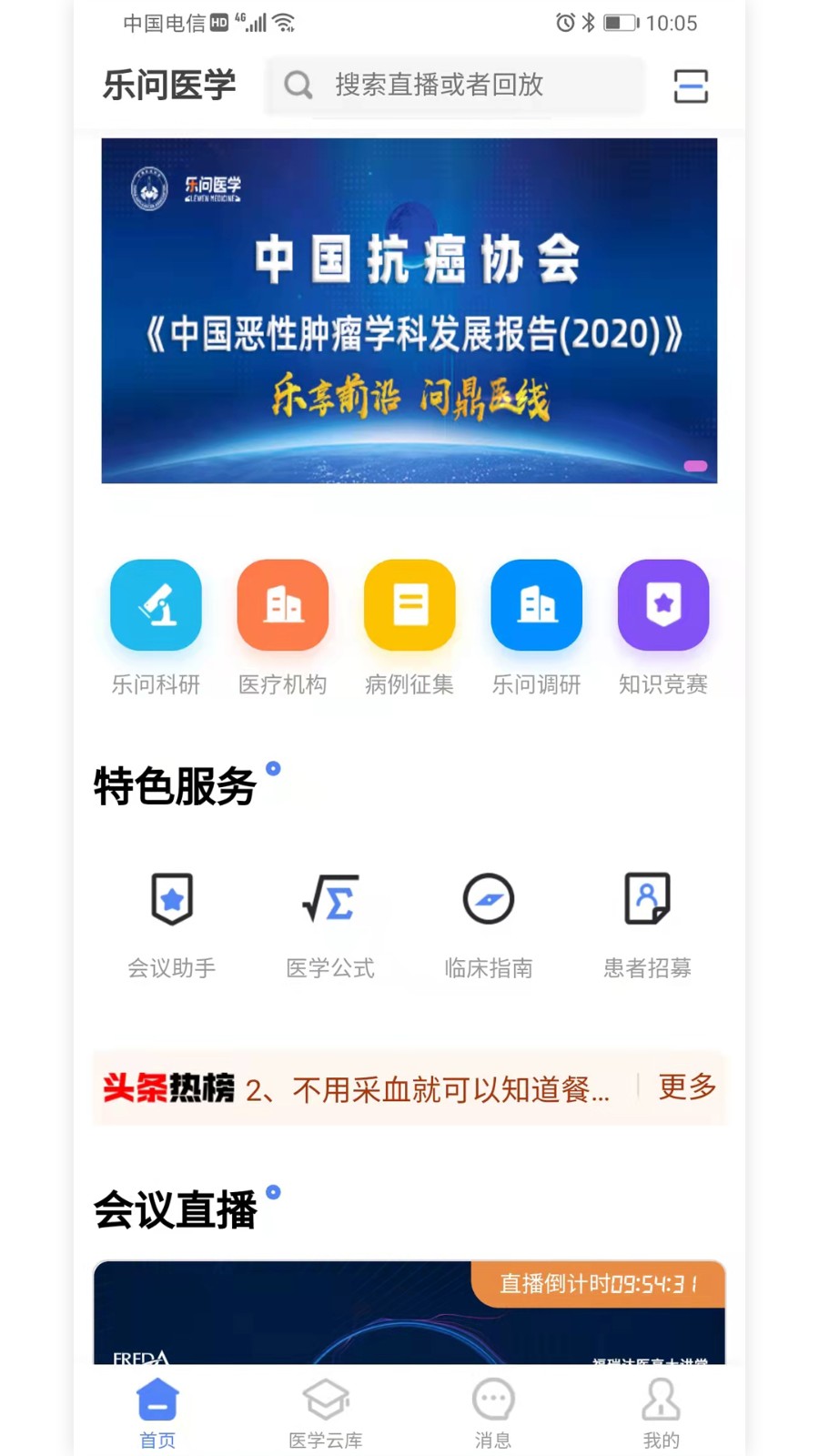Select the carousel indicator dot on banner

coord(695,466)
